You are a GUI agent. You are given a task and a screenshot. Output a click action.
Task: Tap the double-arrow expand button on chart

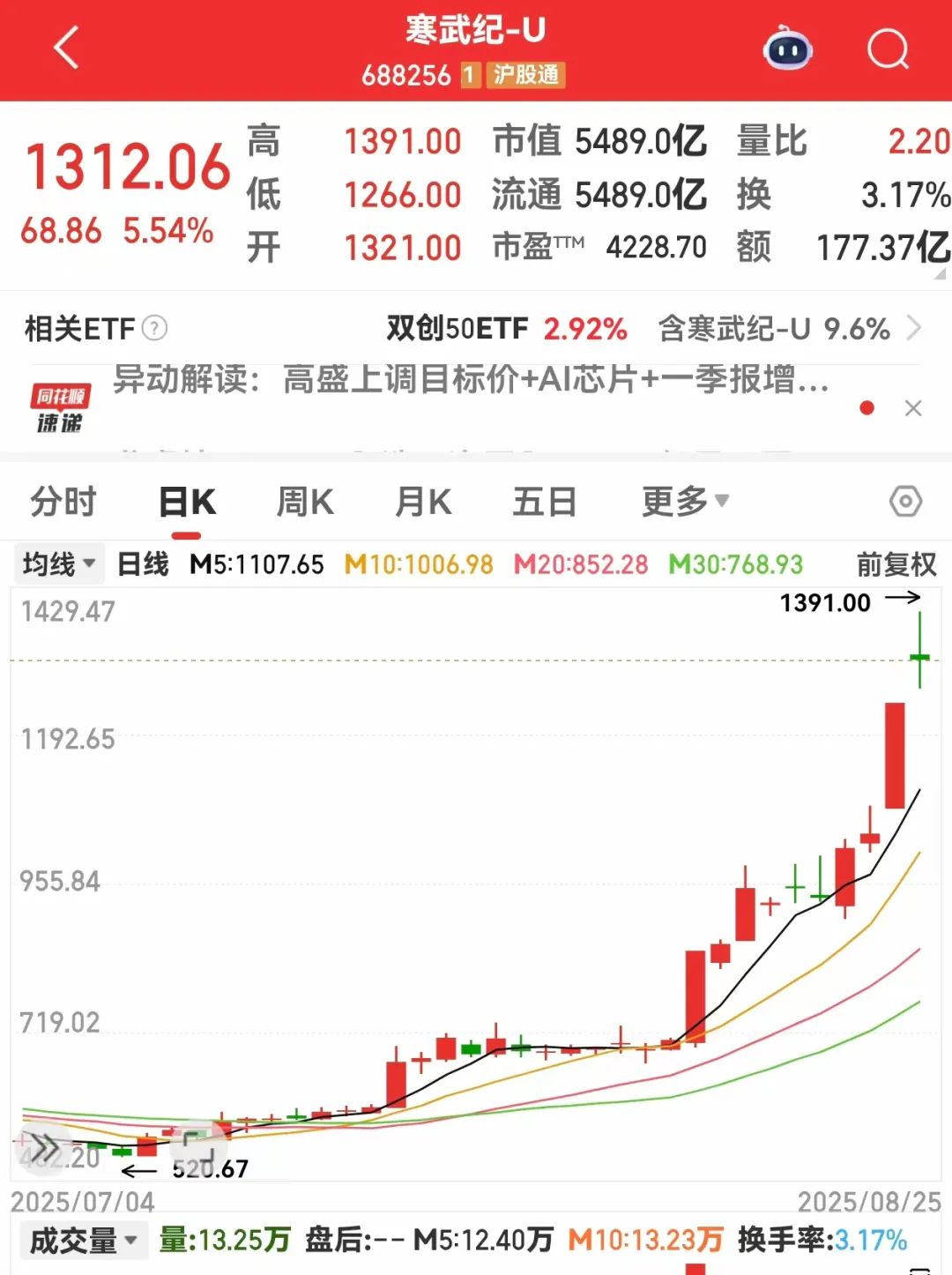(42, 1147)
